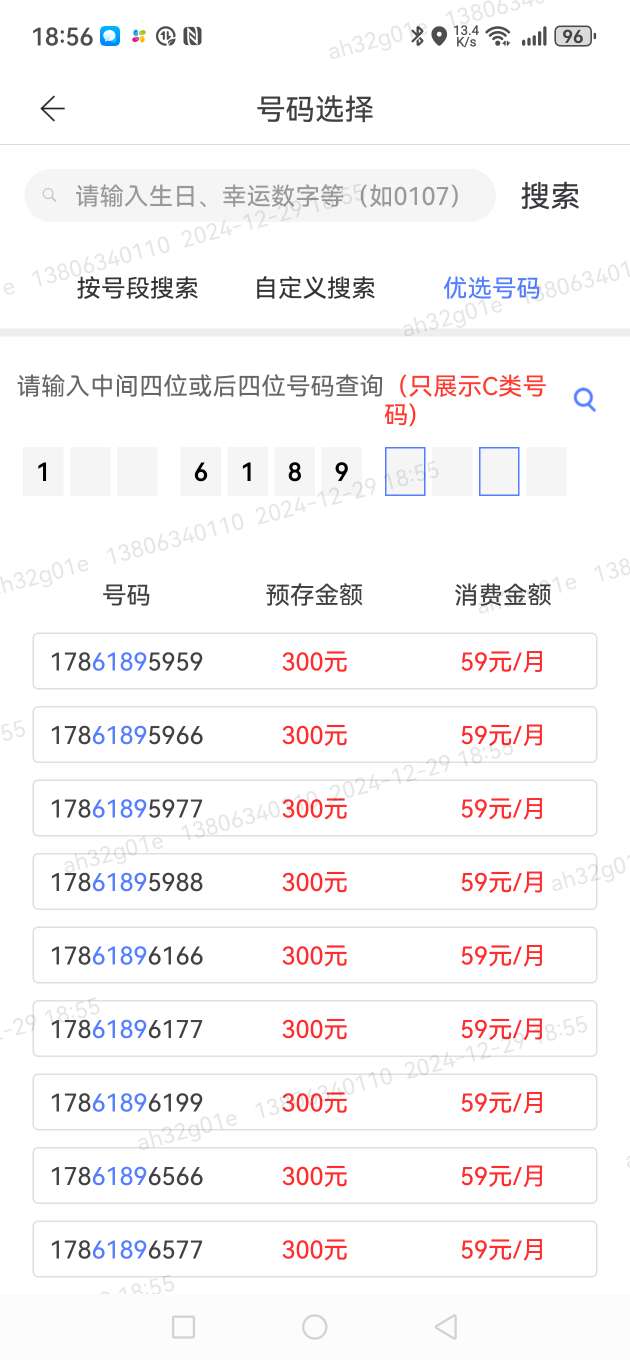Go back using the top-left arrow
This screenshot has height=1360, width=630.
coord(52,109)
